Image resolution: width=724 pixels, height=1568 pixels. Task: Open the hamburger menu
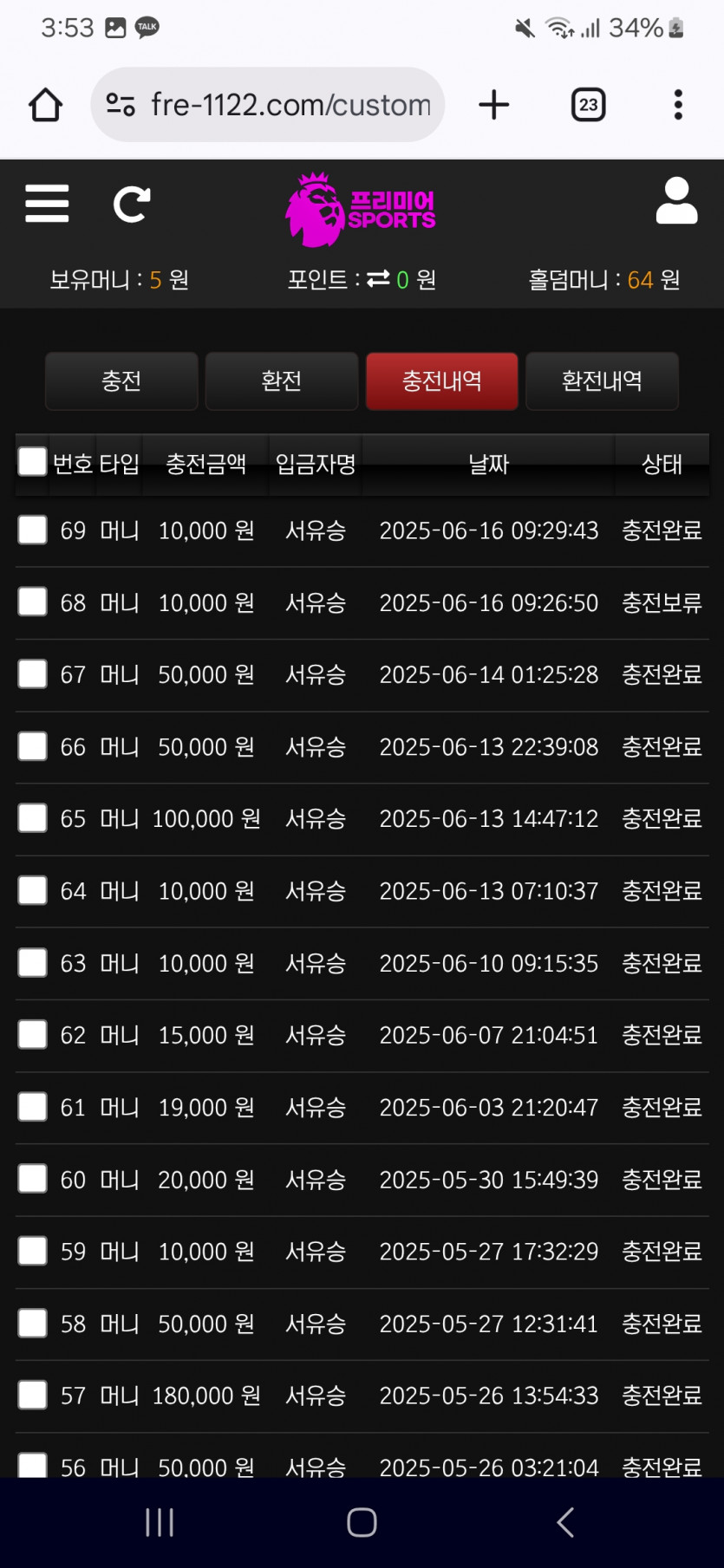pyautogui.click(x=47, y=204)
